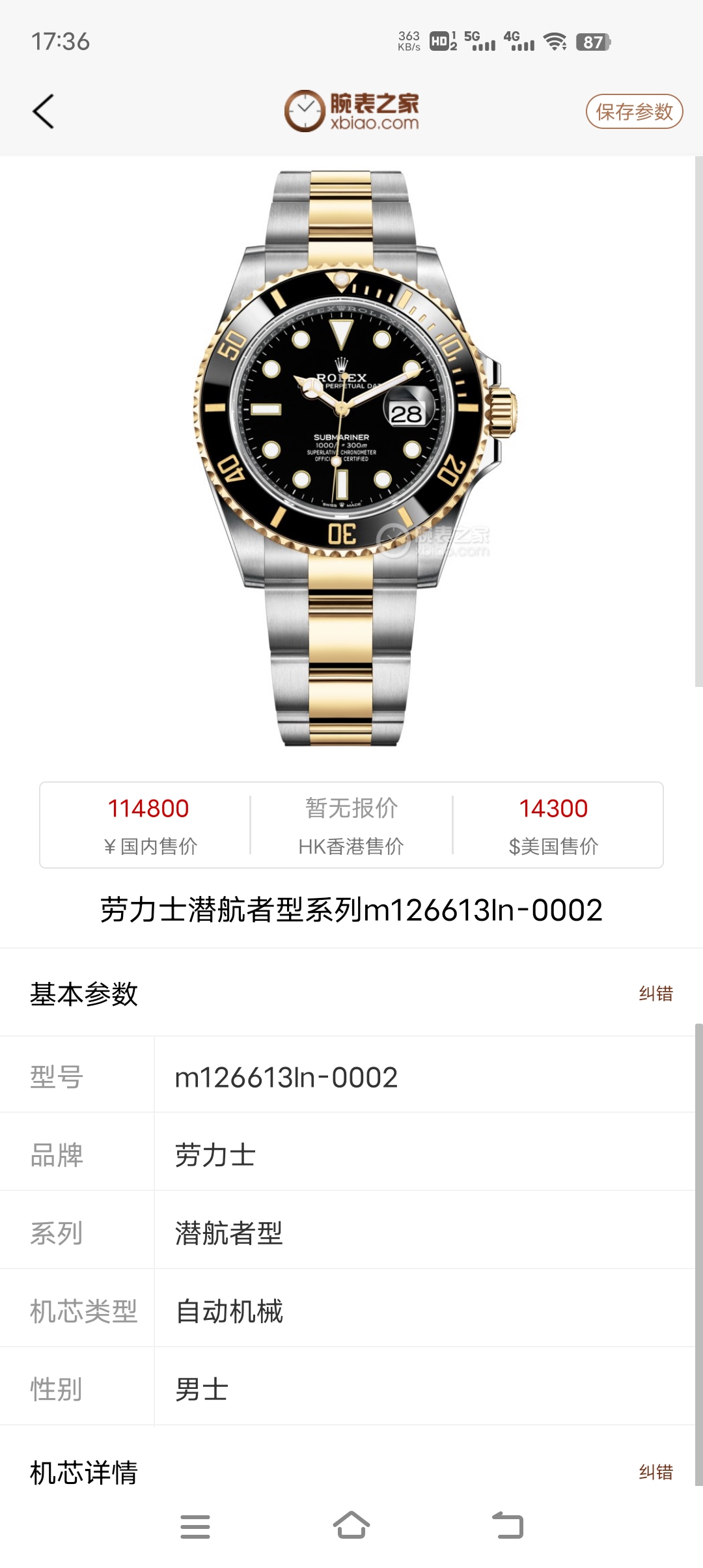The width and height of the screenshot is (703, 1568).
Task: Tap 纠错 next to 机芯详情
Action: (655, 1472)
